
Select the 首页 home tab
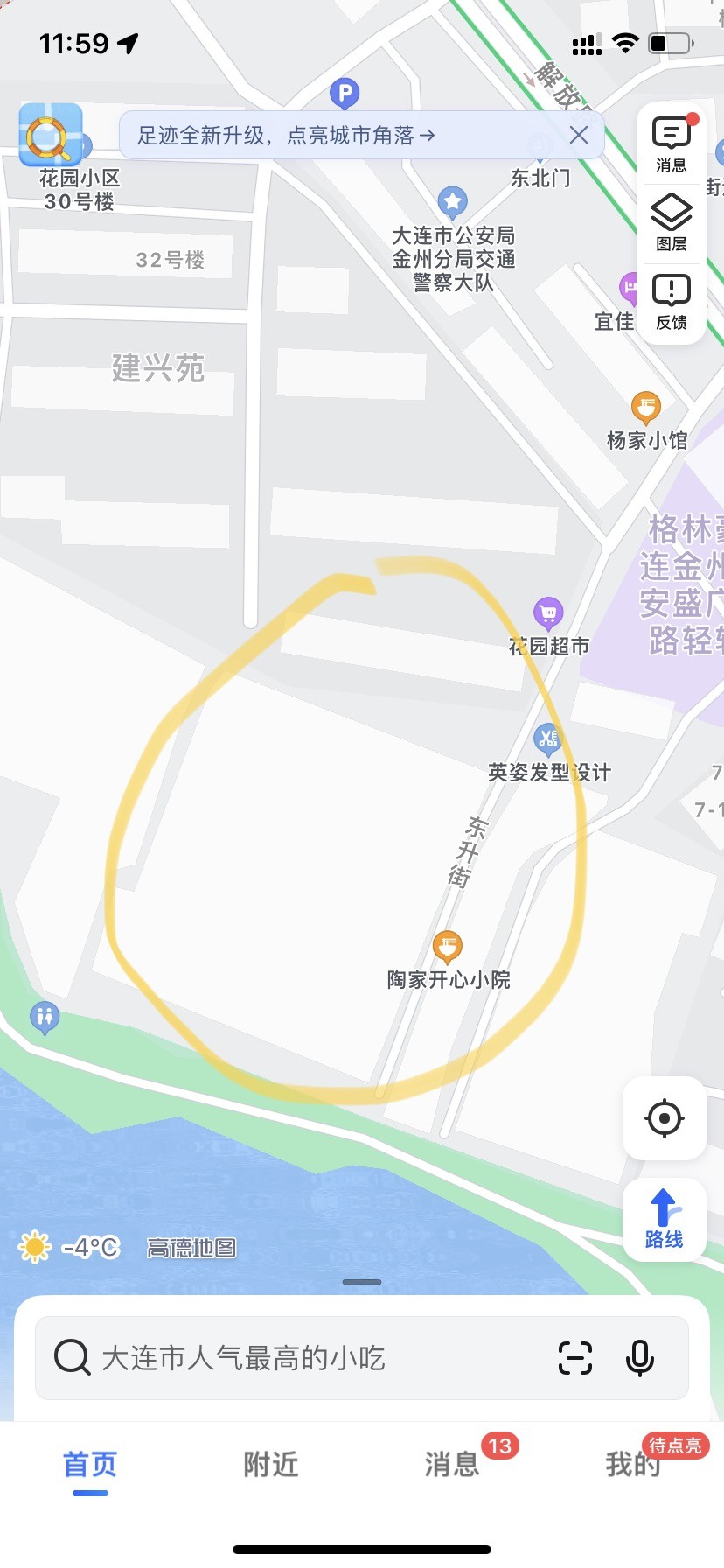pos(90,1464)
